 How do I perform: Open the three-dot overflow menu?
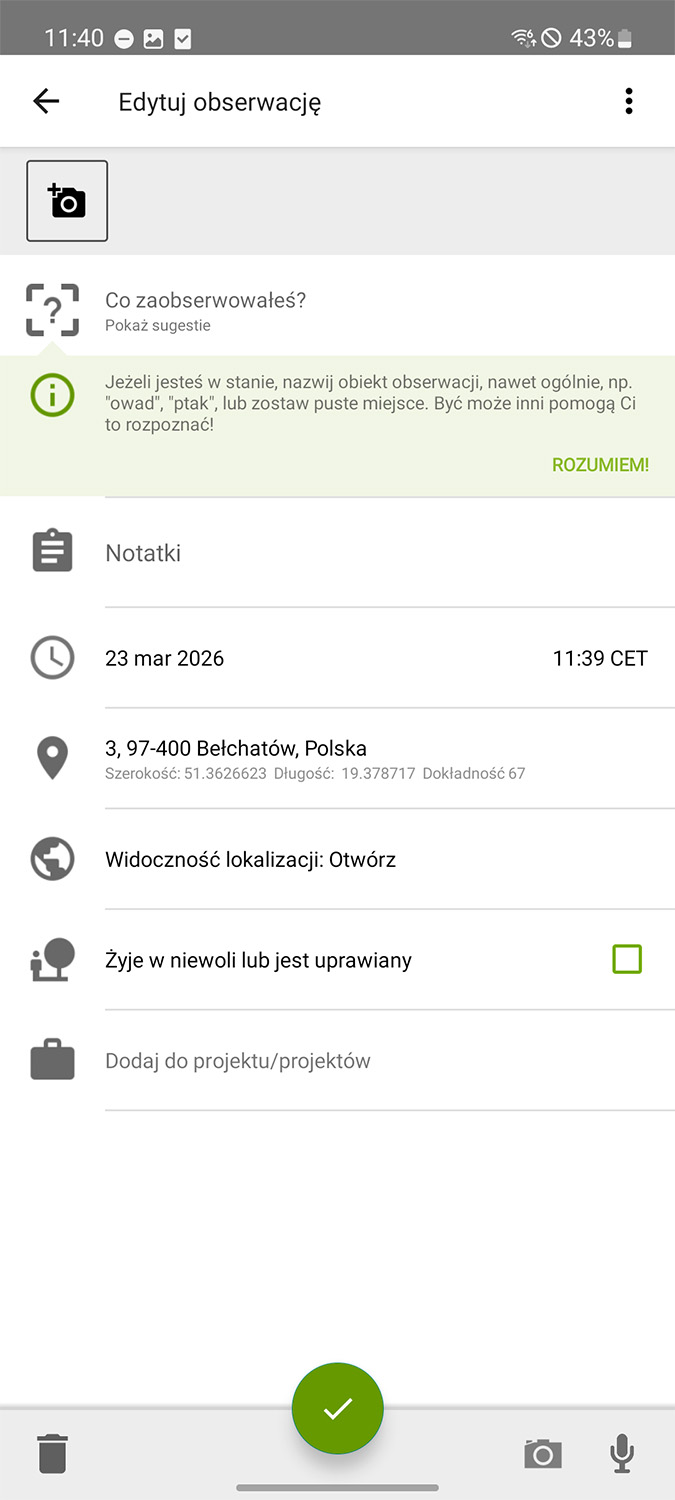[628, 101]
